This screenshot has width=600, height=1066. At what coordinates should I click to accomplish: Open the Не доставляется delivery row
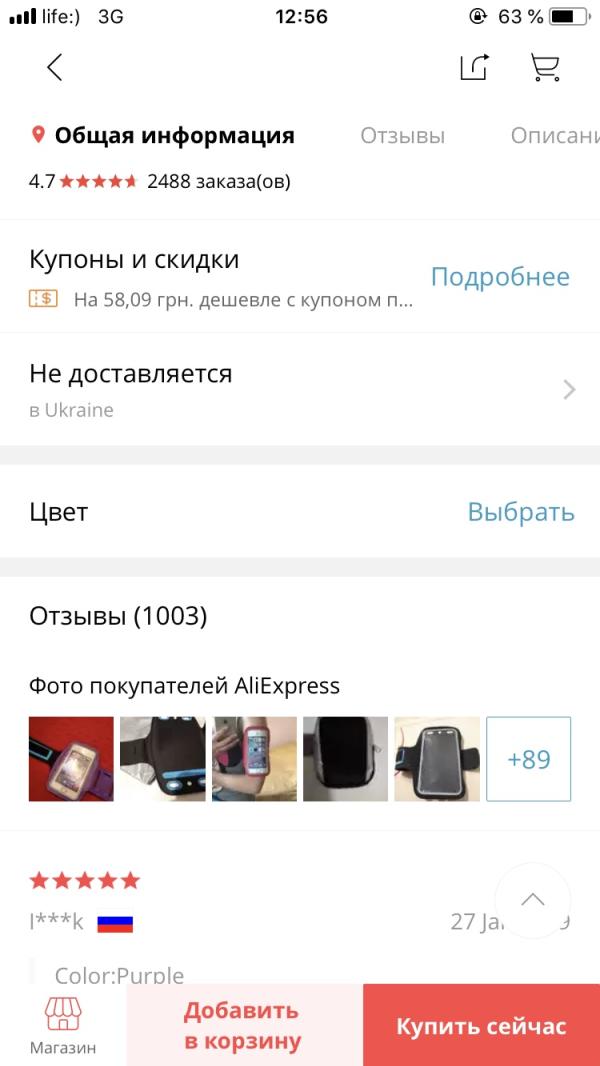[x=300, y=390]
